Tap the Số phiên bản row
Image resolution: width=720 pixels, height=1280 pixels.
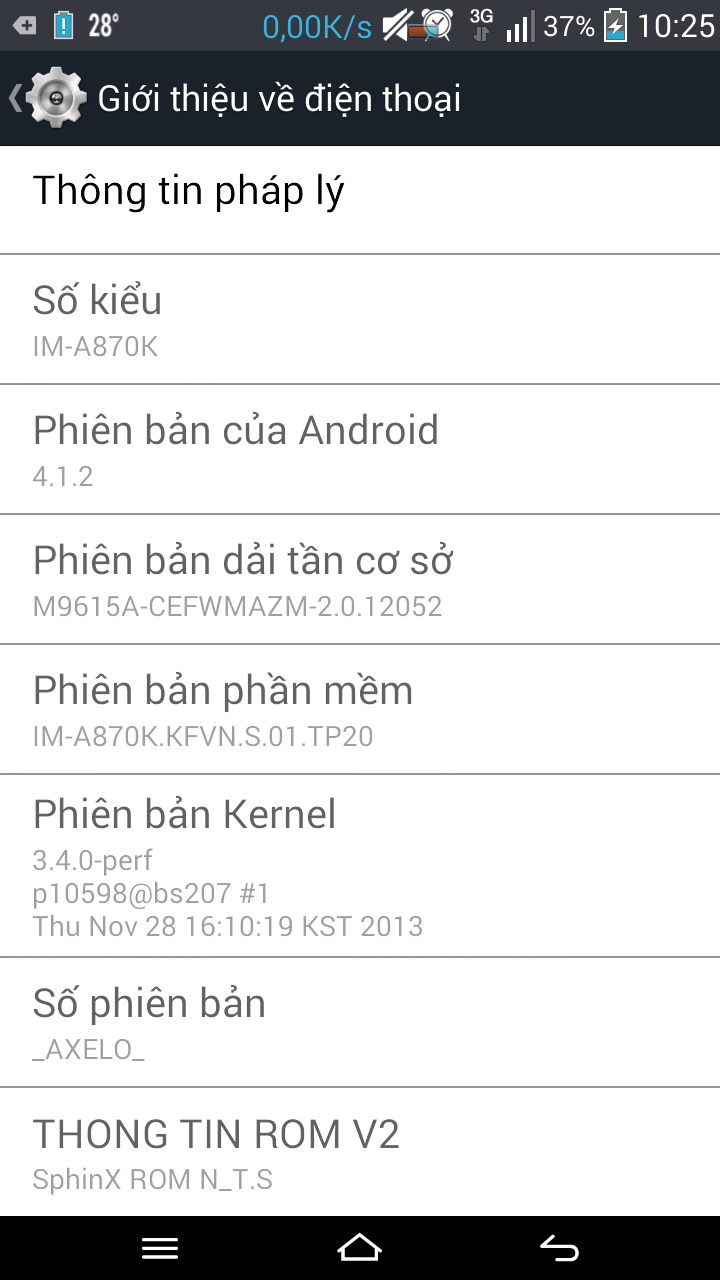tap(360, 1023)
